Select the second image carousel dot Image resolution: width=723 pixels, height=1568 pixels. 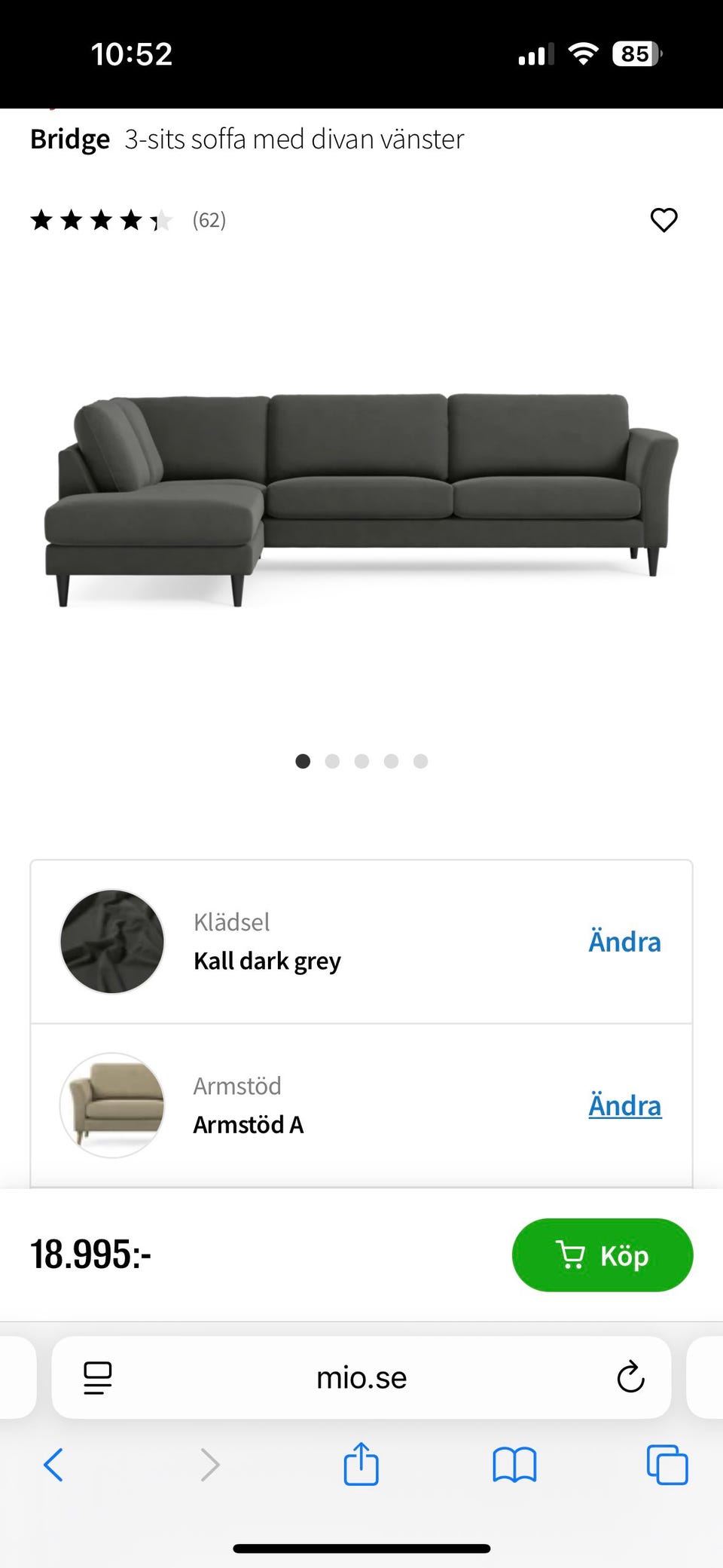coord(332,761)
